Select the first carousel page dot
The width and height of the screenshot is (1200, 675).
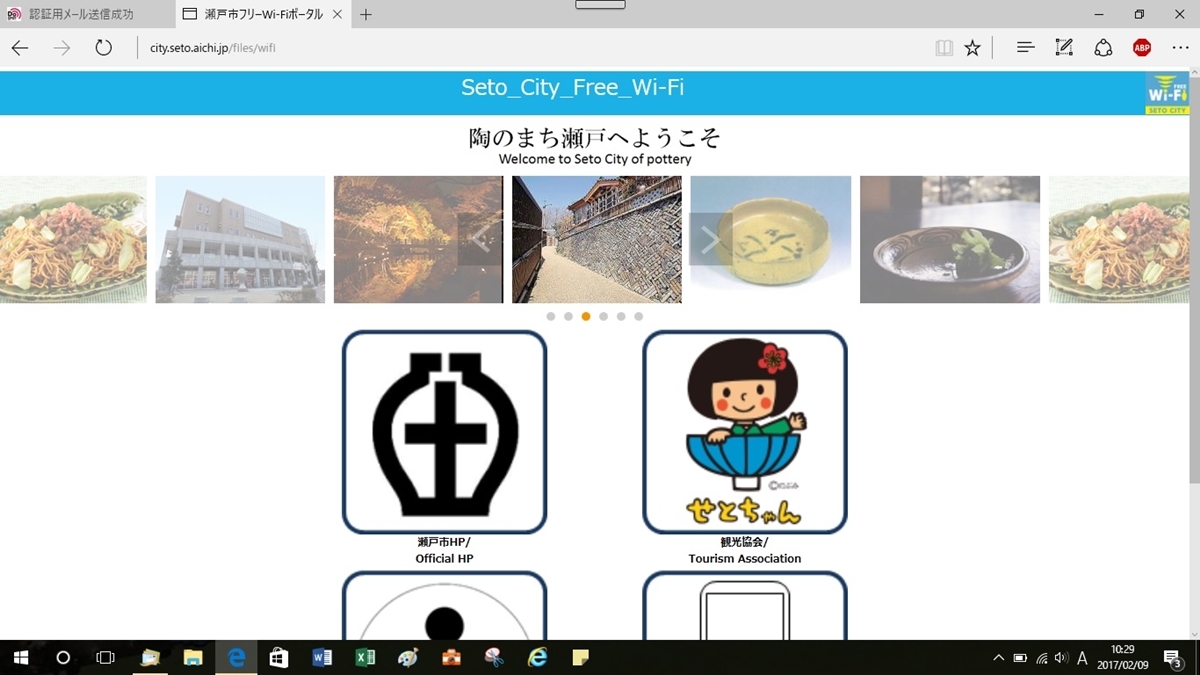tap(551, 316)
